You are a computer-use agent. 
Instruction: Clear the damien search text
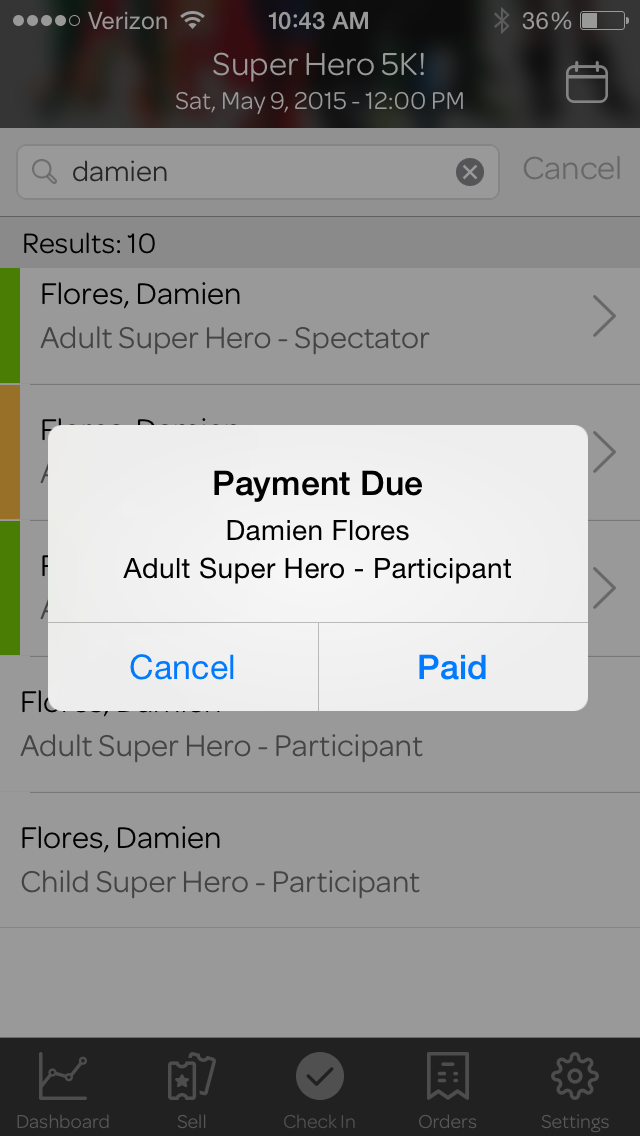(x=470, y=172)
